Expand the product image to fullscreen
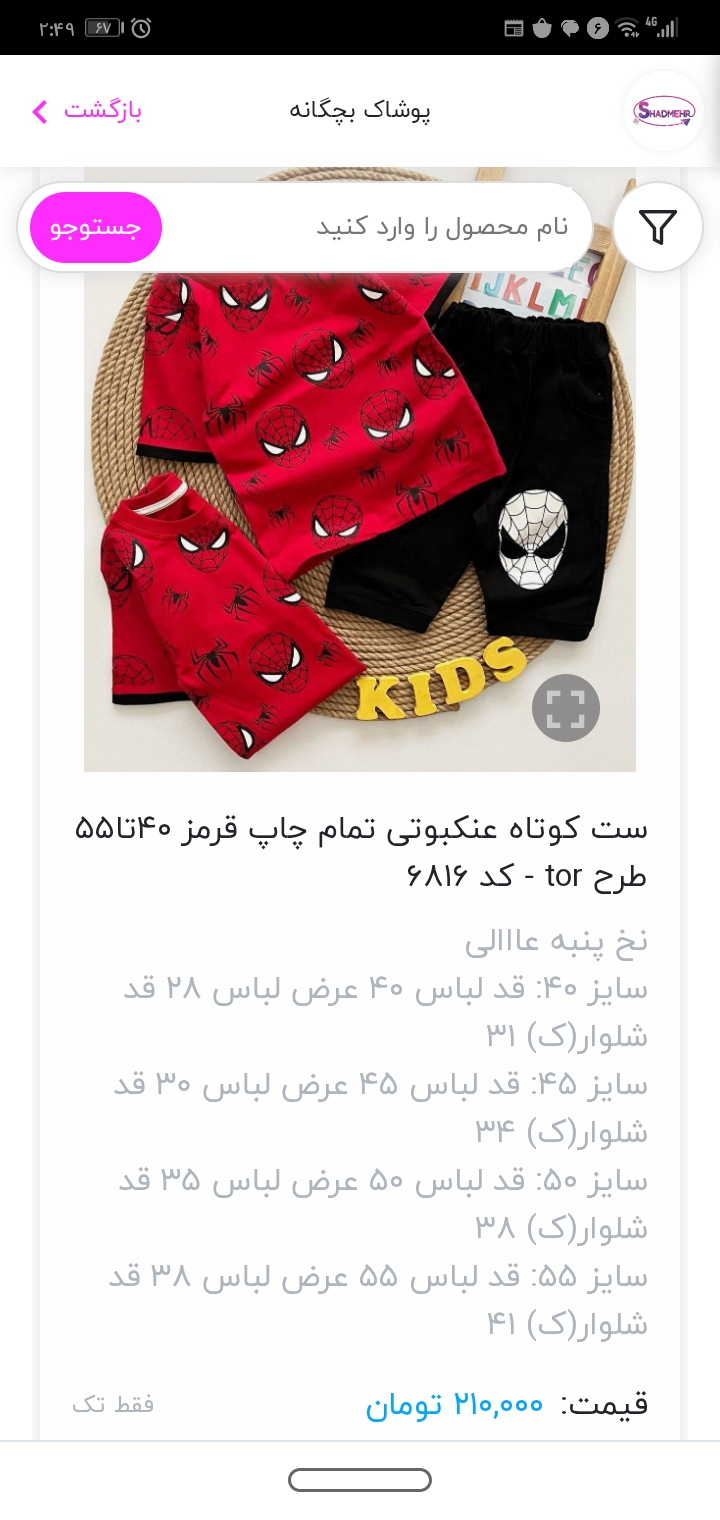The width and height of the screenshot is (720, 1520). (566, 708)
